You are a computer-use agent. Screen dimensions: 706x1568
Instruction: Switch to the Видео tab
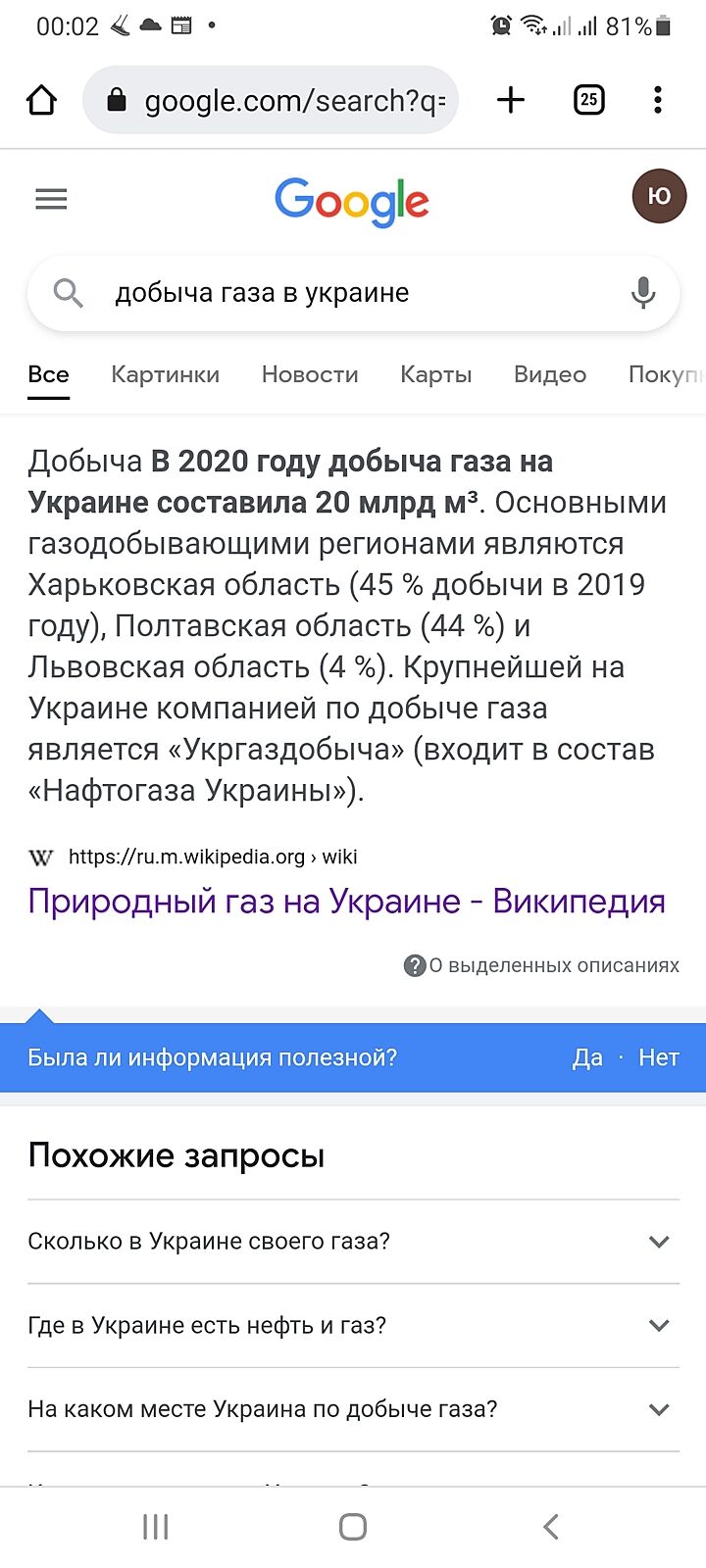pyautogui.click(x=549, y=374)
